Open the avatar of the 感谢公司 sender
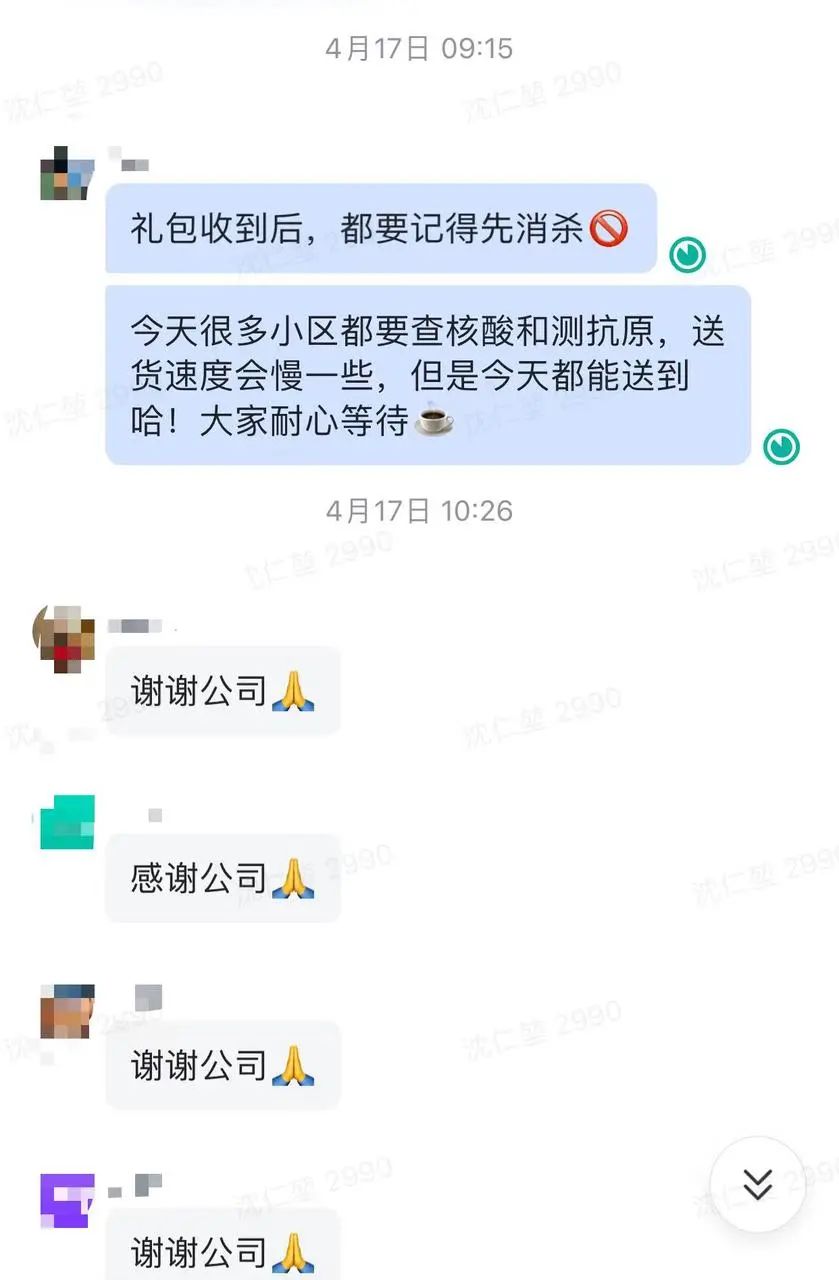 [67, 822]
